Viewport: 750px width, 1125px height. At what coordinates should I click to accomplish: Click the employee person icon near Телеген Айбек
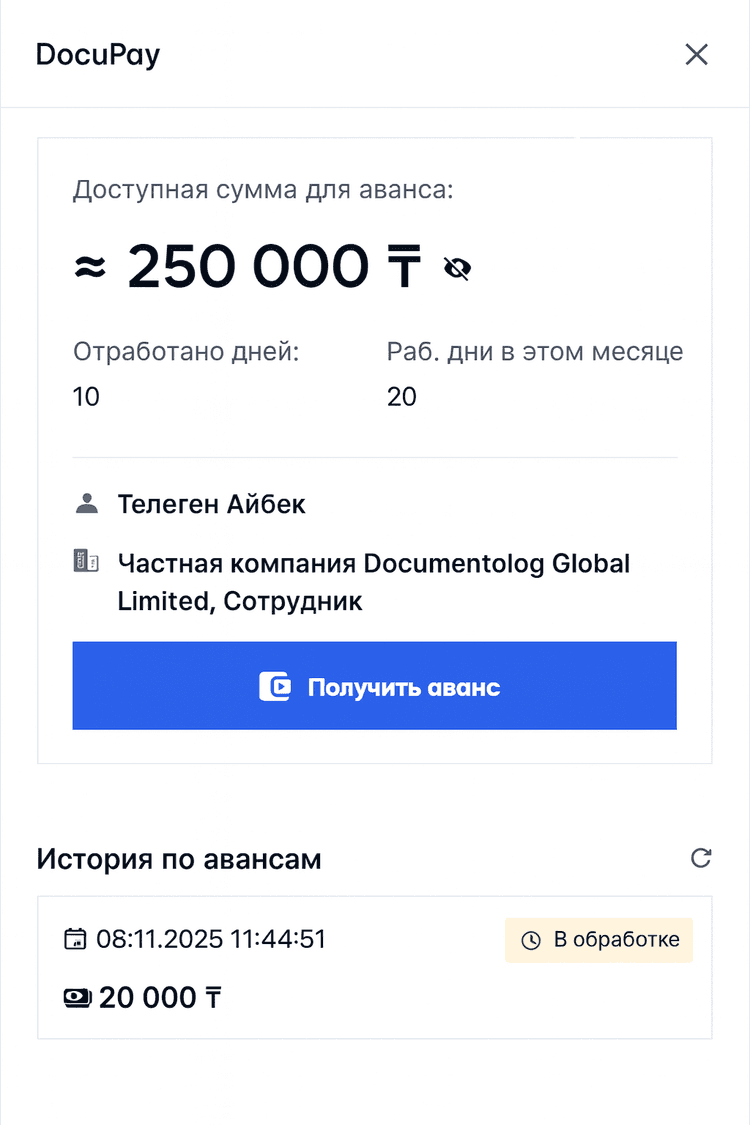87,503
